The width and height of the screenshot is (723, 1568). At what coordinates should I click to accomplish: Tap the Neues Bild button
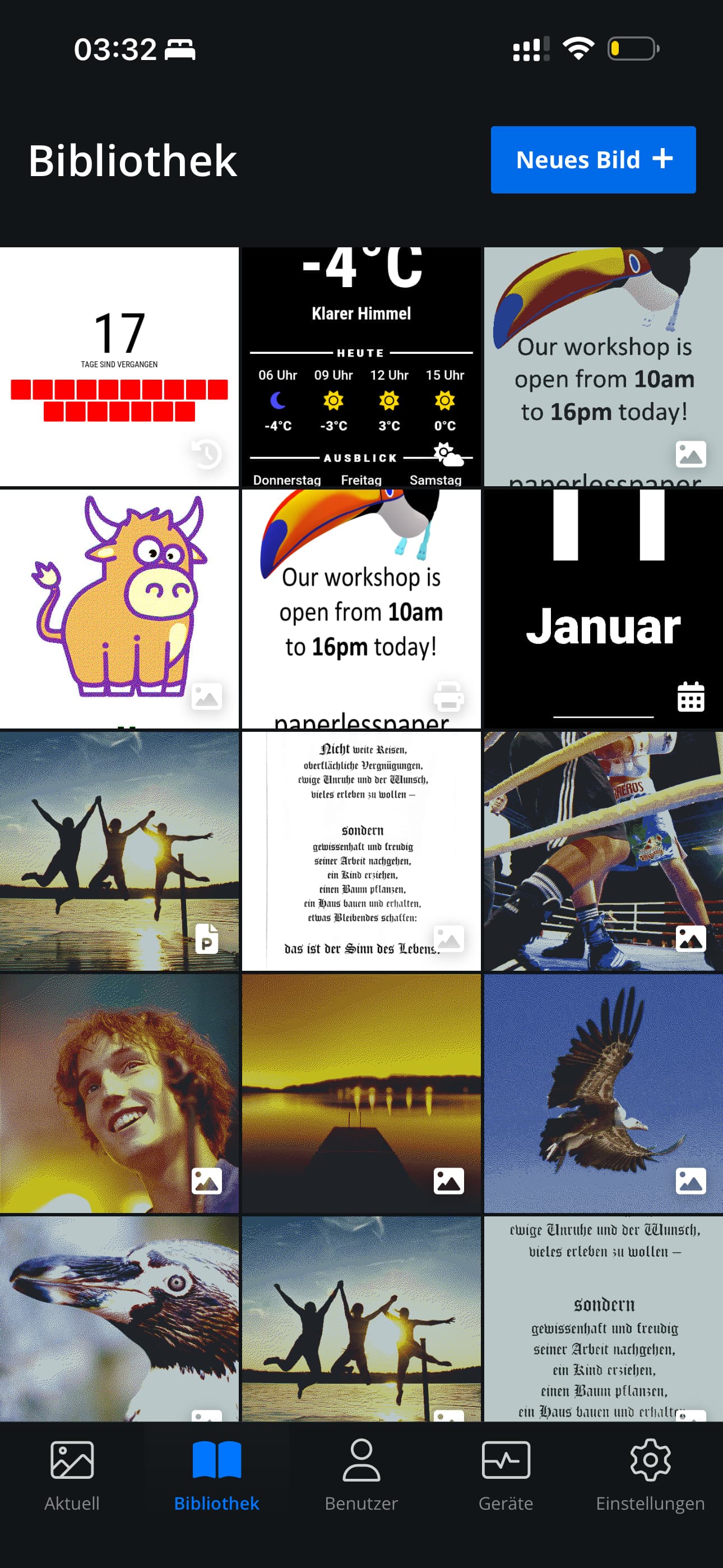click(x=593, y=160)
